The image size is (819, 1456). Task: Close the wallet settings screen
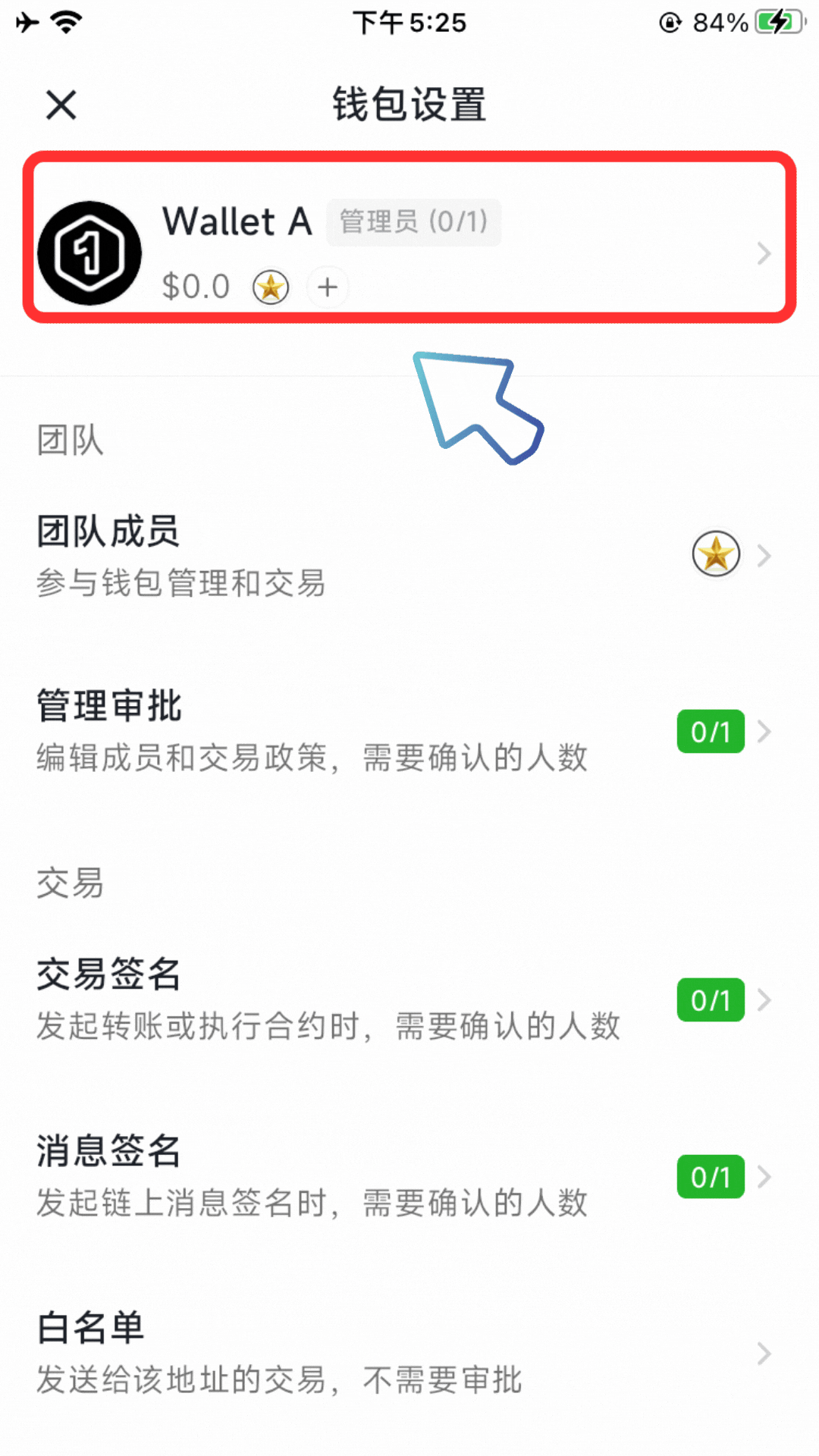pos(61,105)
